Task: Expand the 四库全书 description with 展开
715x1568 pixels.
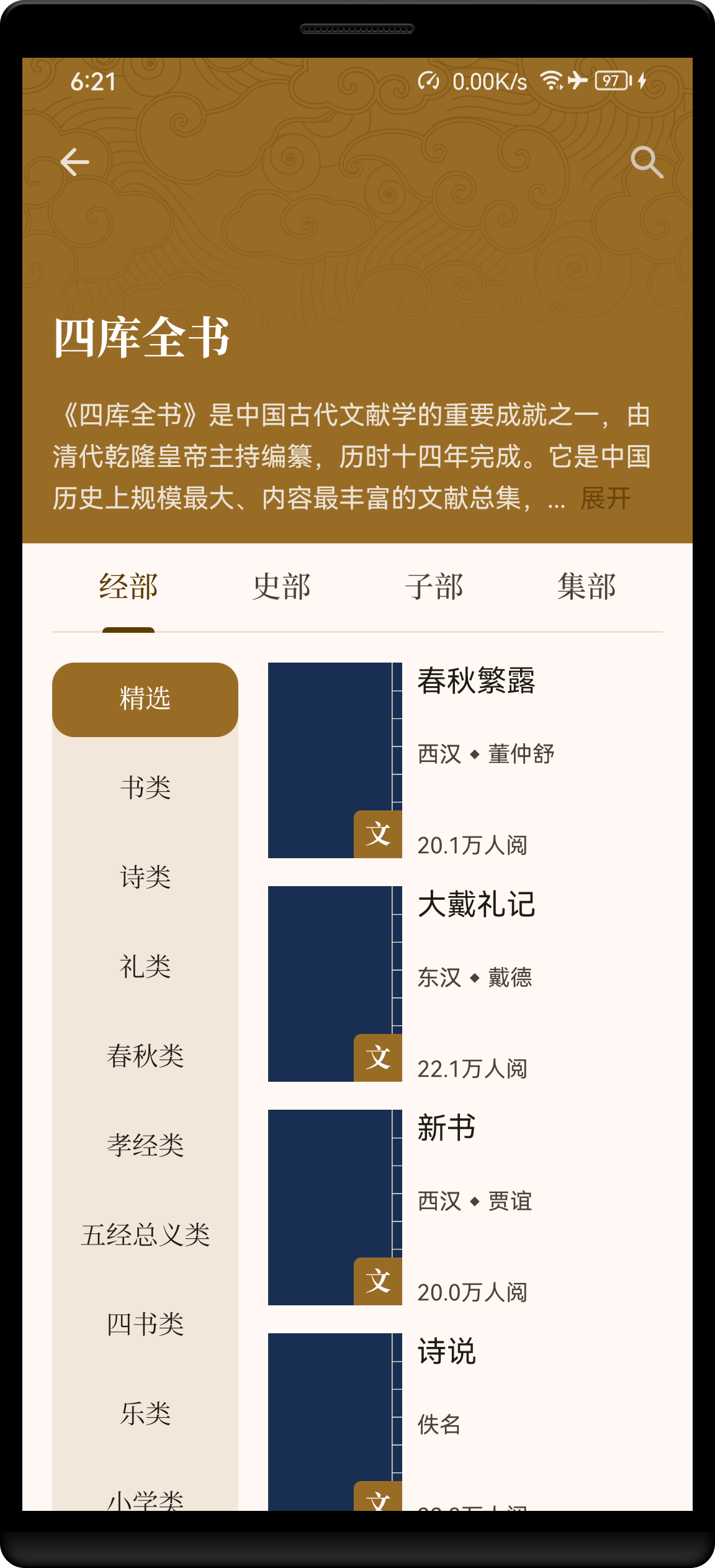Action: pyautogui.click(x=605, y=498)
